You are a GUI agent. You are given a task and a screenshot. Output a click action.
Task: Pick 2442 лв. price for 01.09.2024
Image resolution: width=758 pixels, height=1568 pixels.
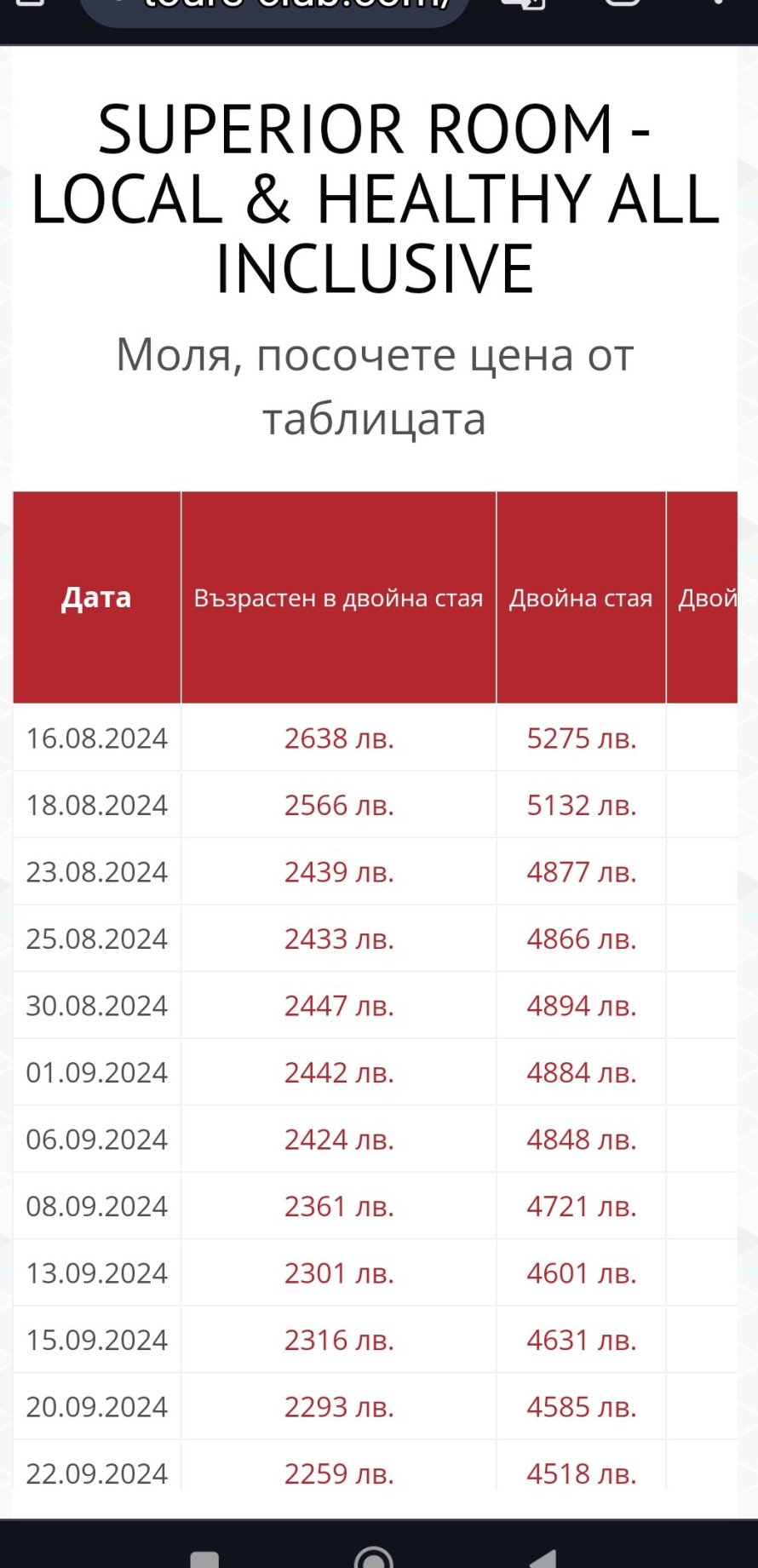click(x=339, y=1072)
